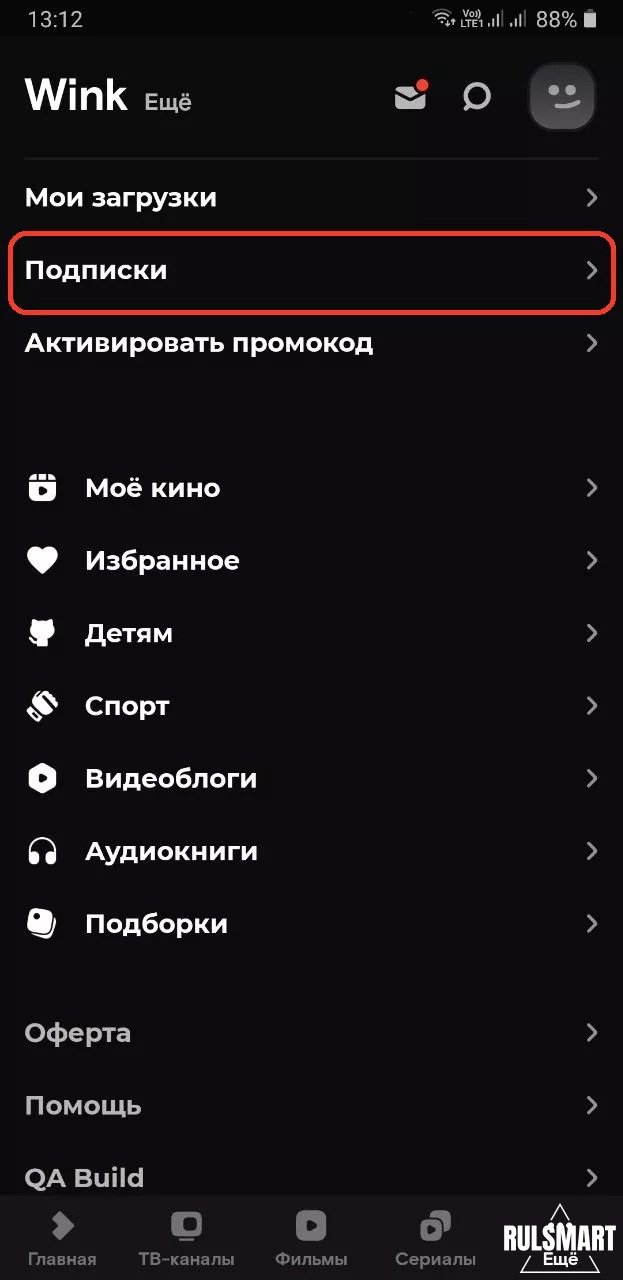Image resolution: width=623 pixels, height=1280 pixels.
Task: Switch to the ТВ-каналы tab
Action: [186, 1238]
